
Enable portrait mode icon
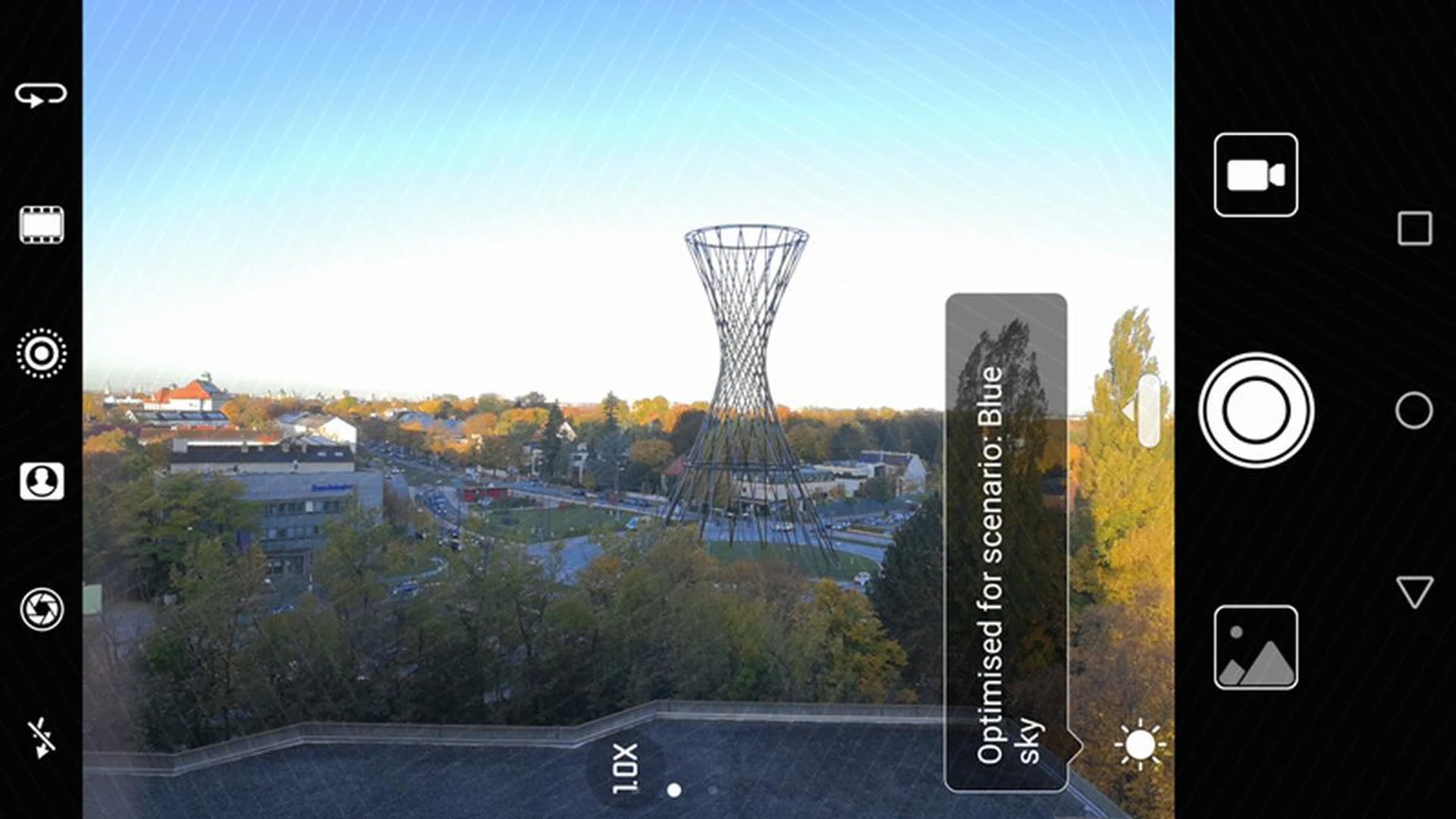(41, 482)
